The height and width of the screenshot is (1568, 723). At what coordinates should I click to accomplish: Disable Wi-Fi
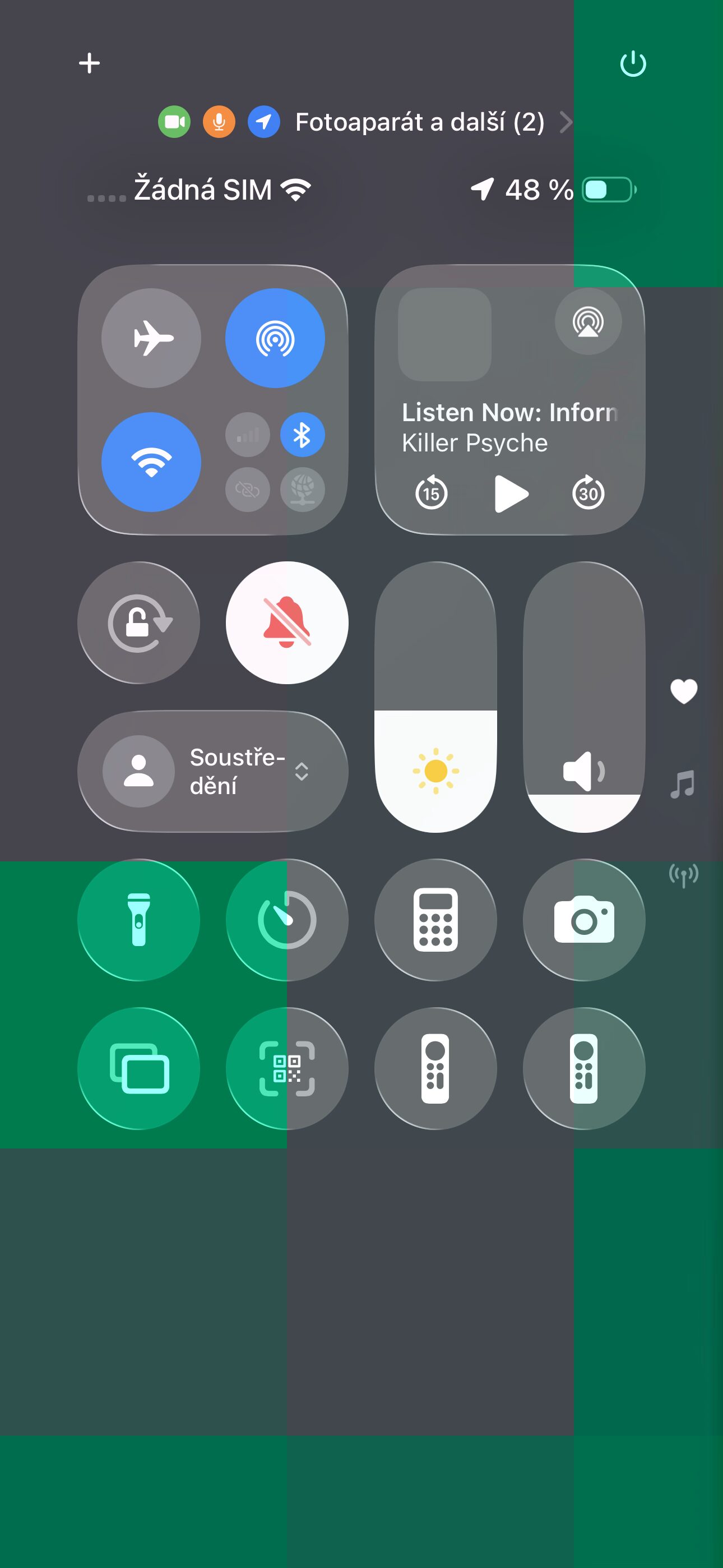tap(151, 462)
